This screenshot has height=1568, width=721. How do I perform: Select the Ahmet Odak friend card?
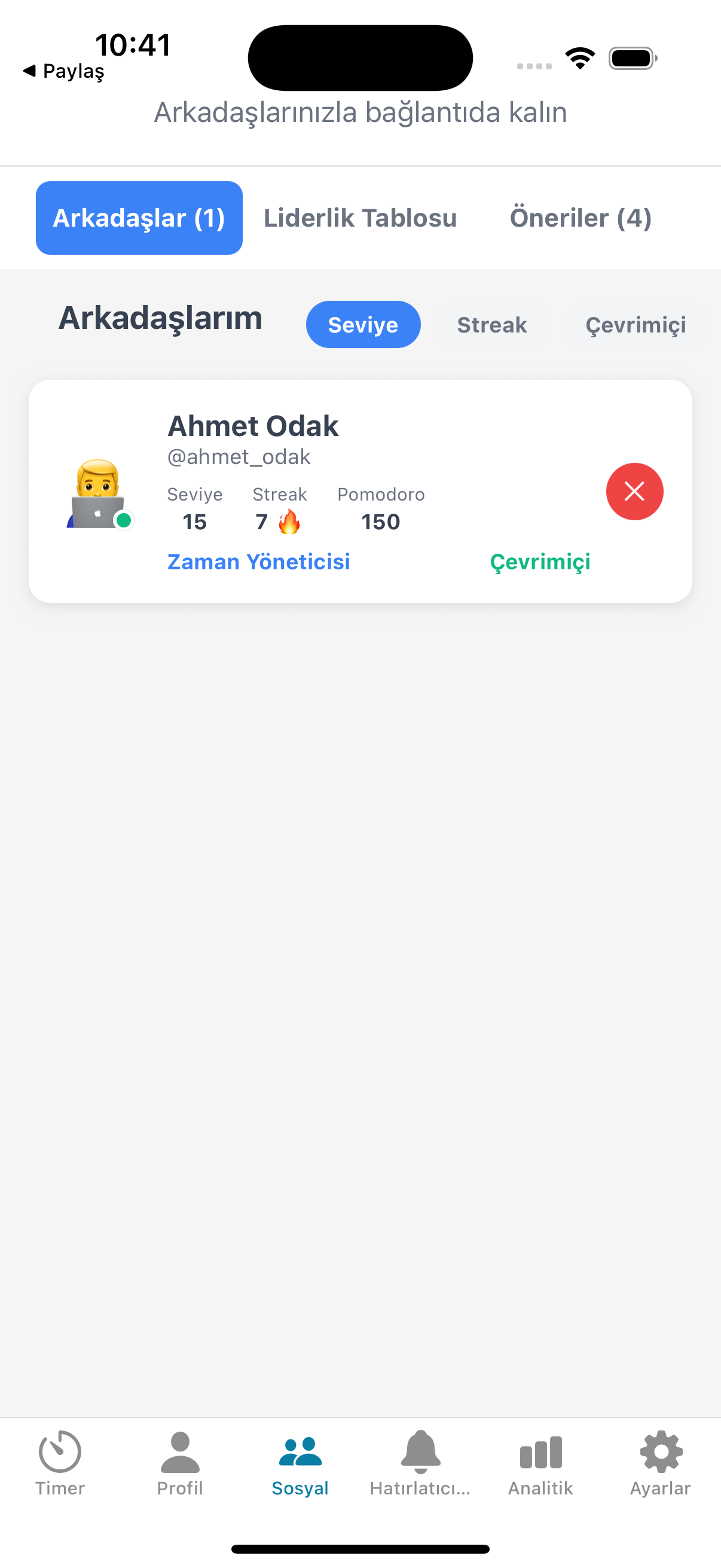pos(360,489)
